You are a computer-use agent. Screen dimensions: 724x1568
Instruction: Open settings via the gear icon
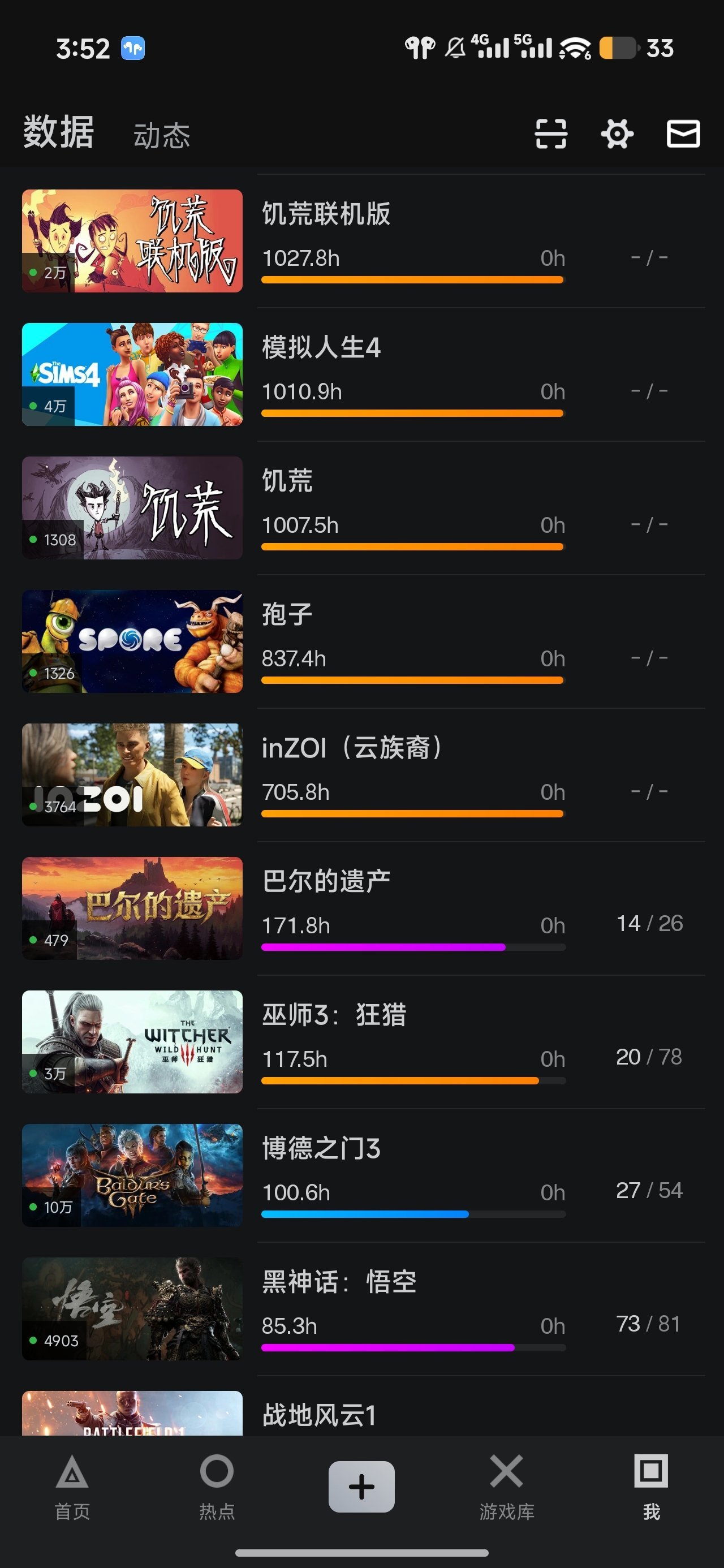(617, 134)
